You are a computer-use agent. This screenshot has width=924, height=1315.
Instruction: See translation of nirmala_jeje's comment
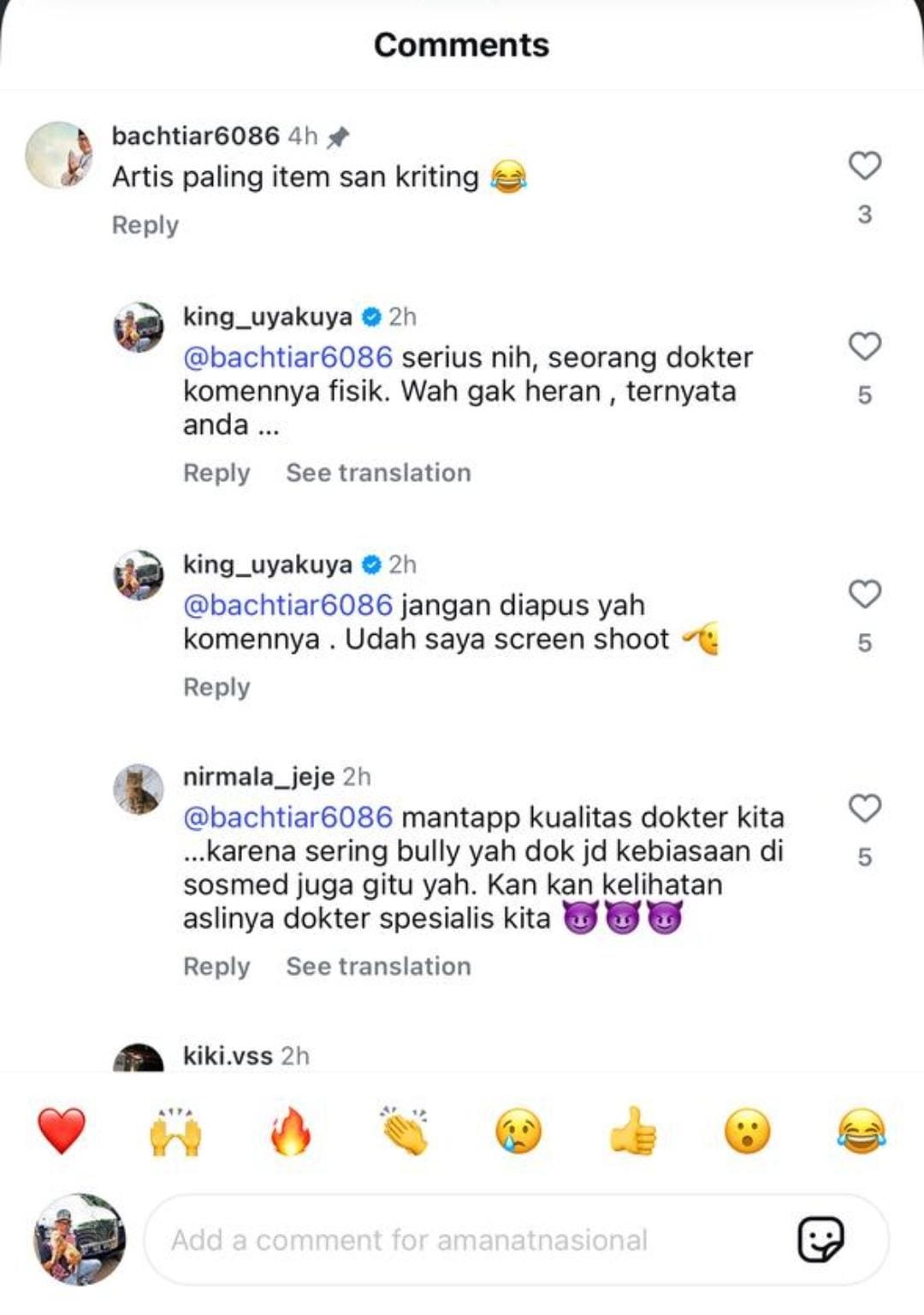click(378, 967)
